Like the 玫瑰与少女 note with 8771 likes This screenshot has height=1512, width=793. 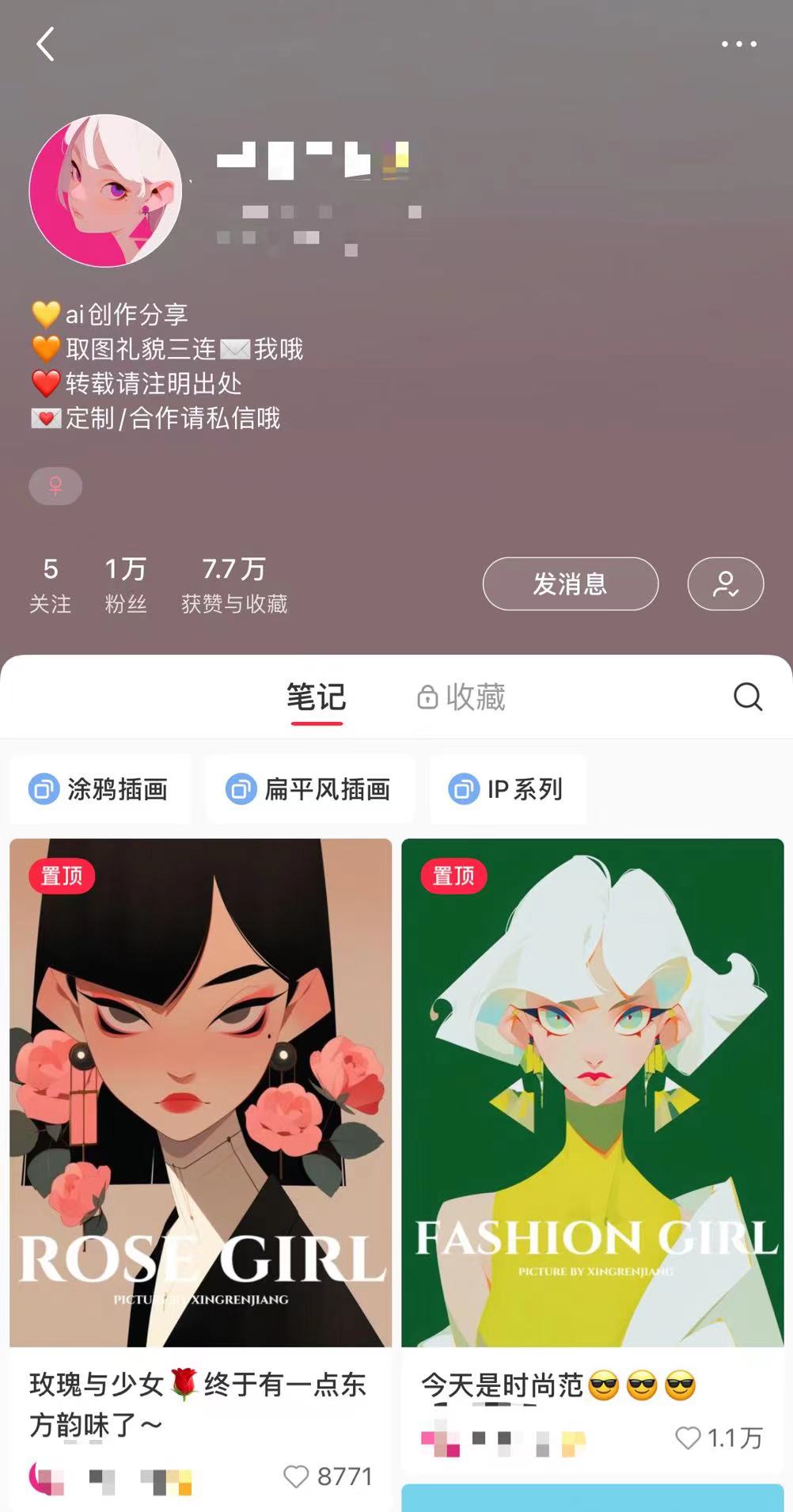pos(296,1476)
